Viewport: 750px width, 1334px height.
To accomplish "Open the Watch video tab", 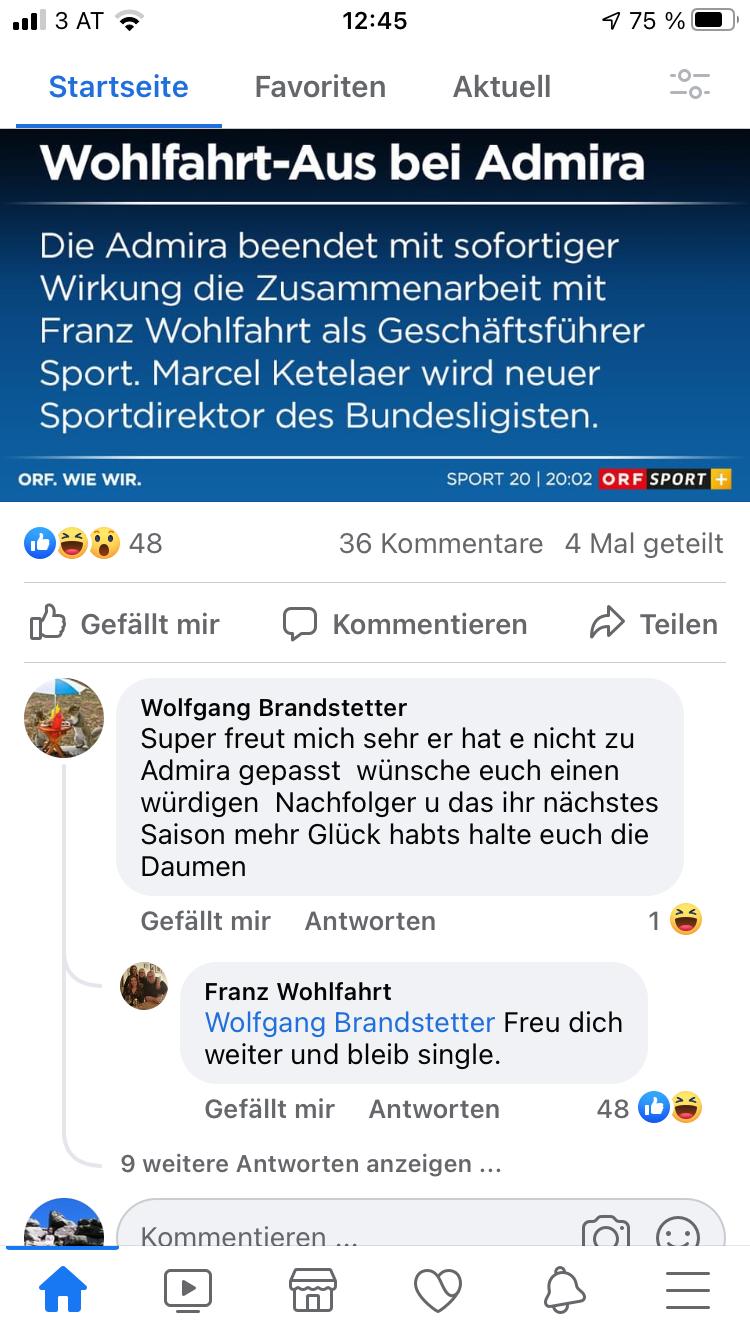I will pos(188,1290).
